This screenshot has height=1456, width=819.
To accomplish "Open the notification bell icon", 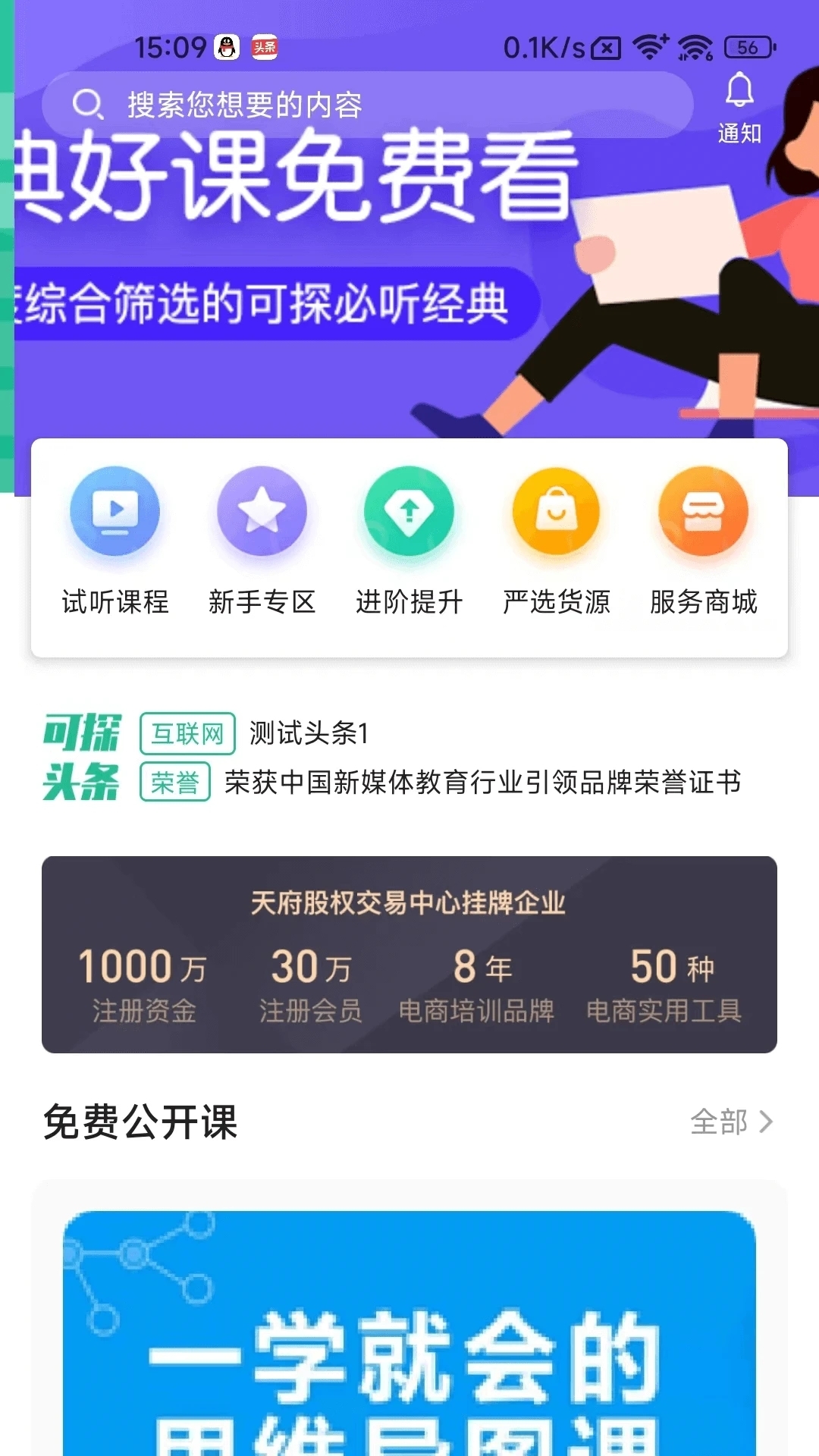I will 739,91.
